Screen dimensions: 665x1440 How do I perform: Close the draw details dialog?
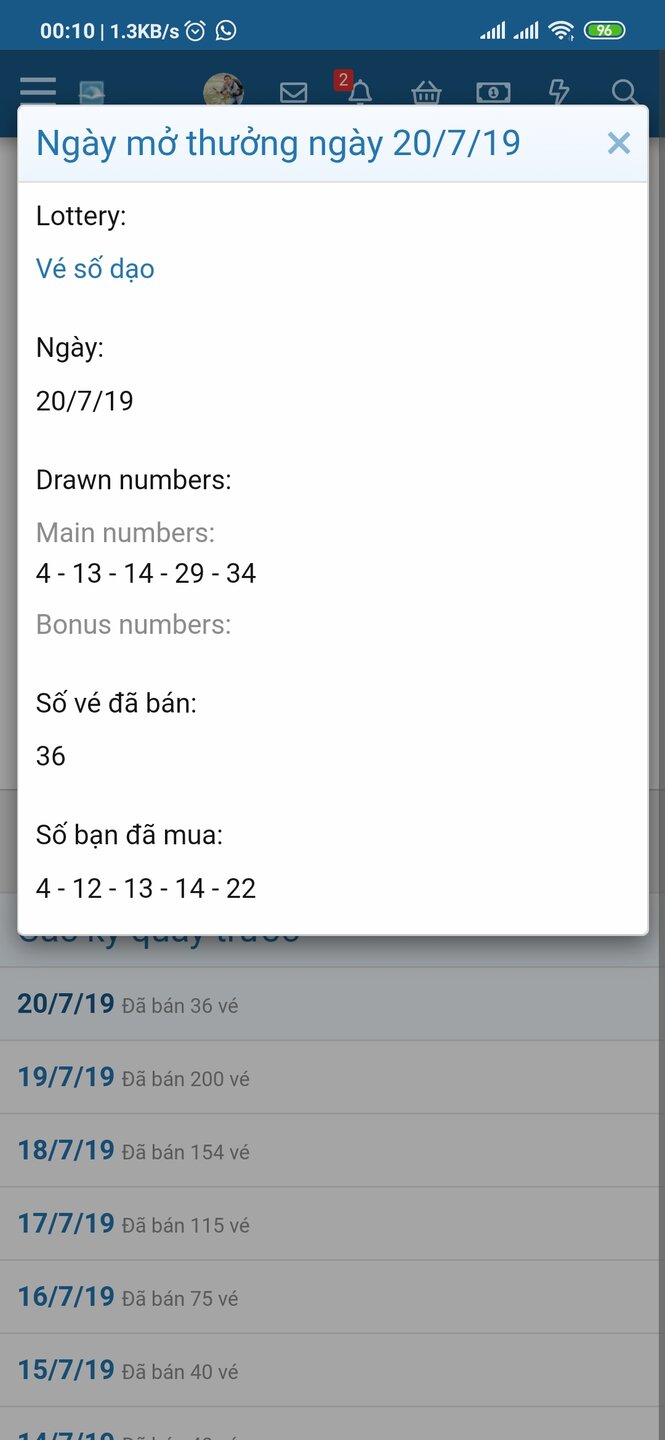(619, 144)
